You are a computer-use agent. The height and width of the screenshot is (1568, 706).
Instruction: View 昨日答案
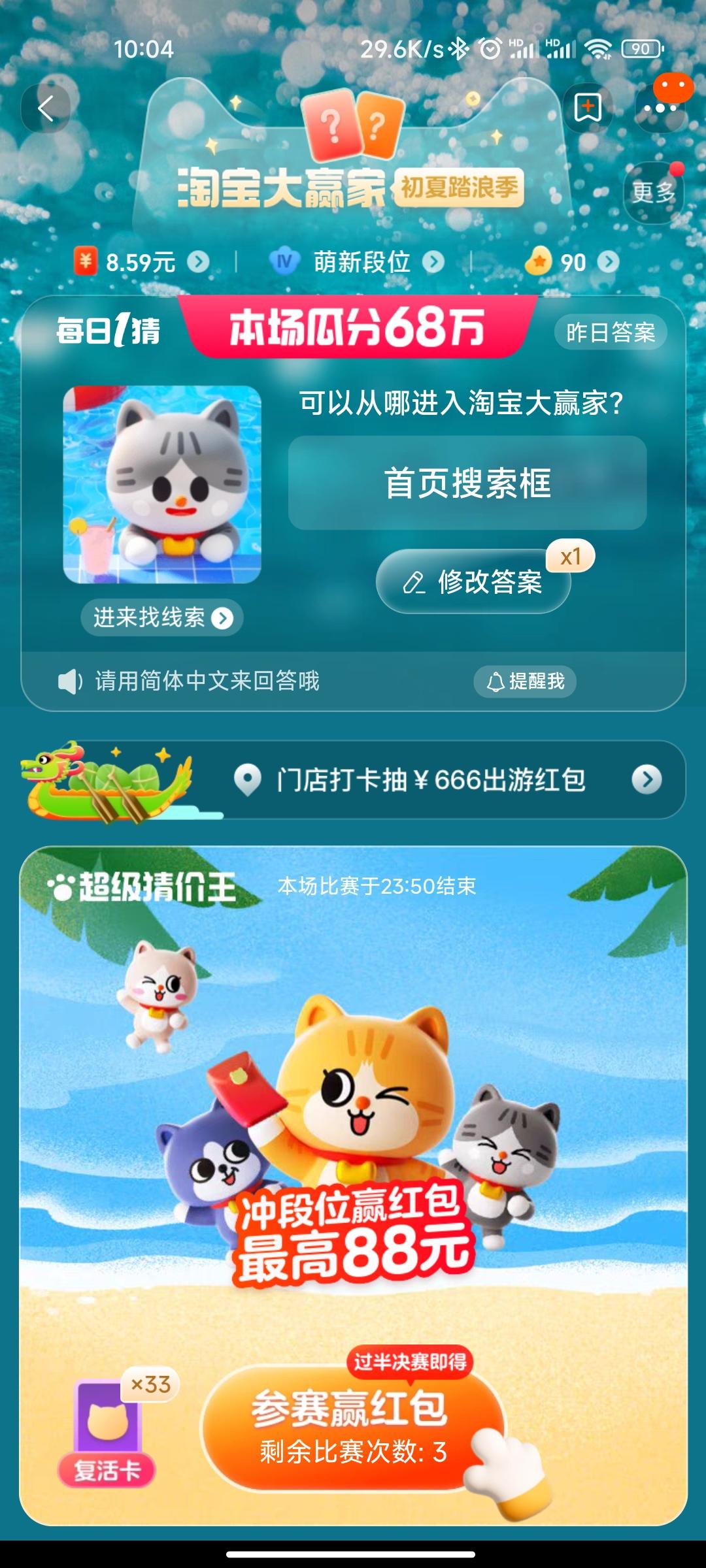click(611, 333)
